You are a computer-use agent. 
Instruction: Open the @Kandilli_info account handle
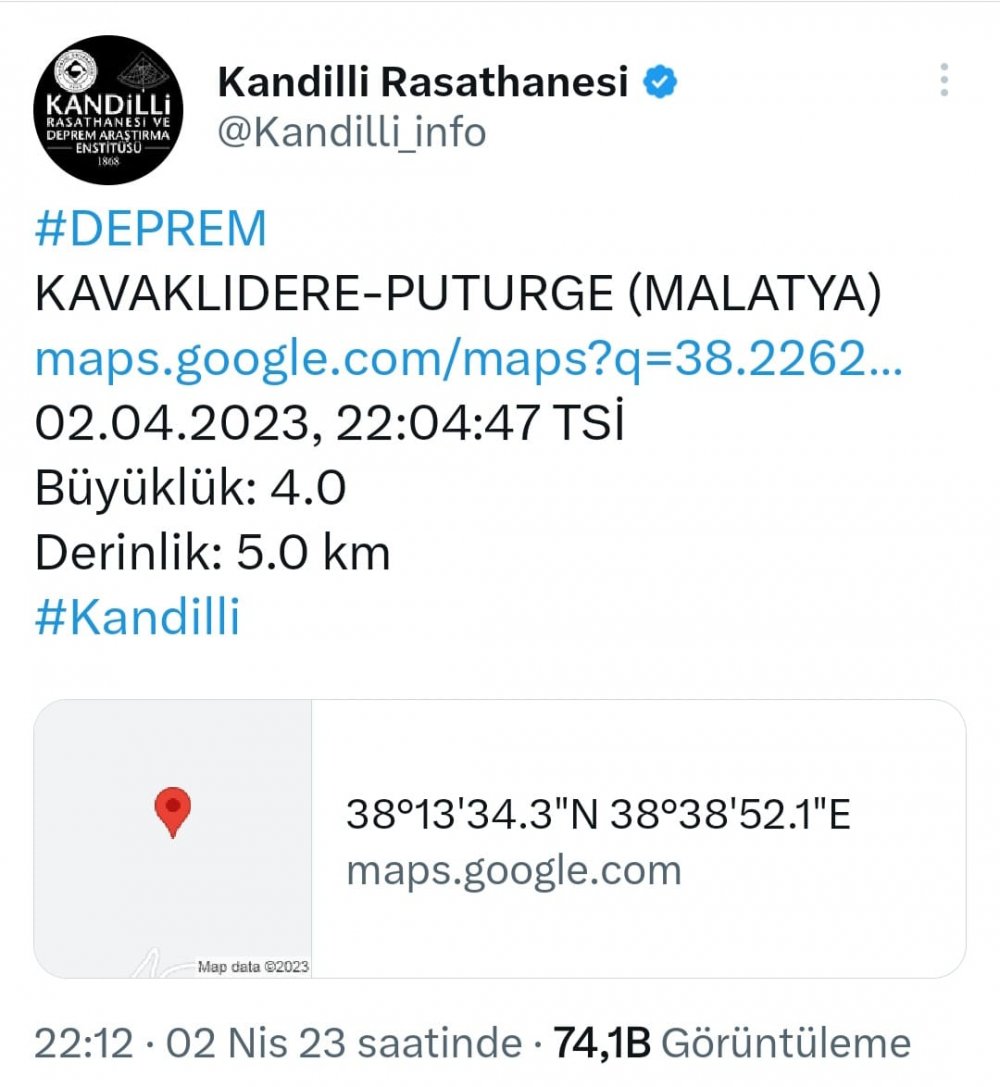(351, 132)
